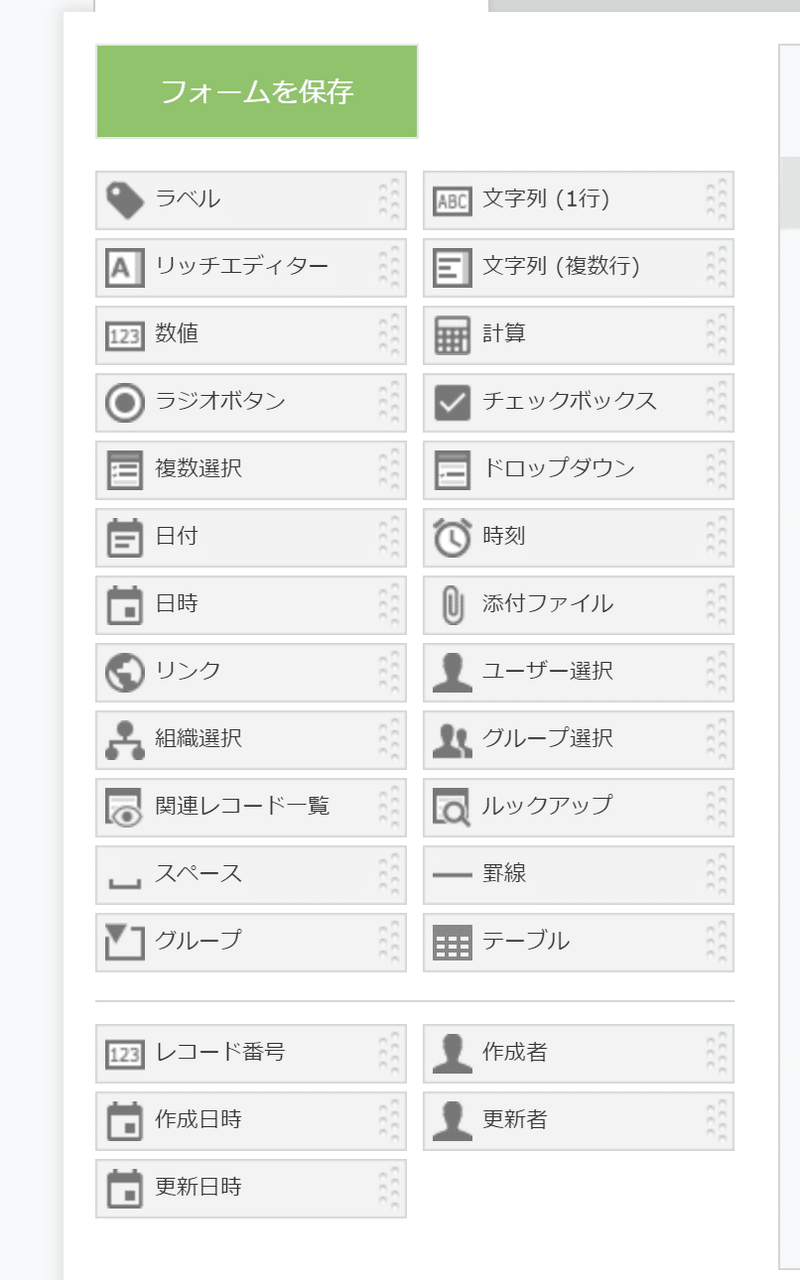
Task: Pick the 更新日時 field
Action: coord(251,1189)
